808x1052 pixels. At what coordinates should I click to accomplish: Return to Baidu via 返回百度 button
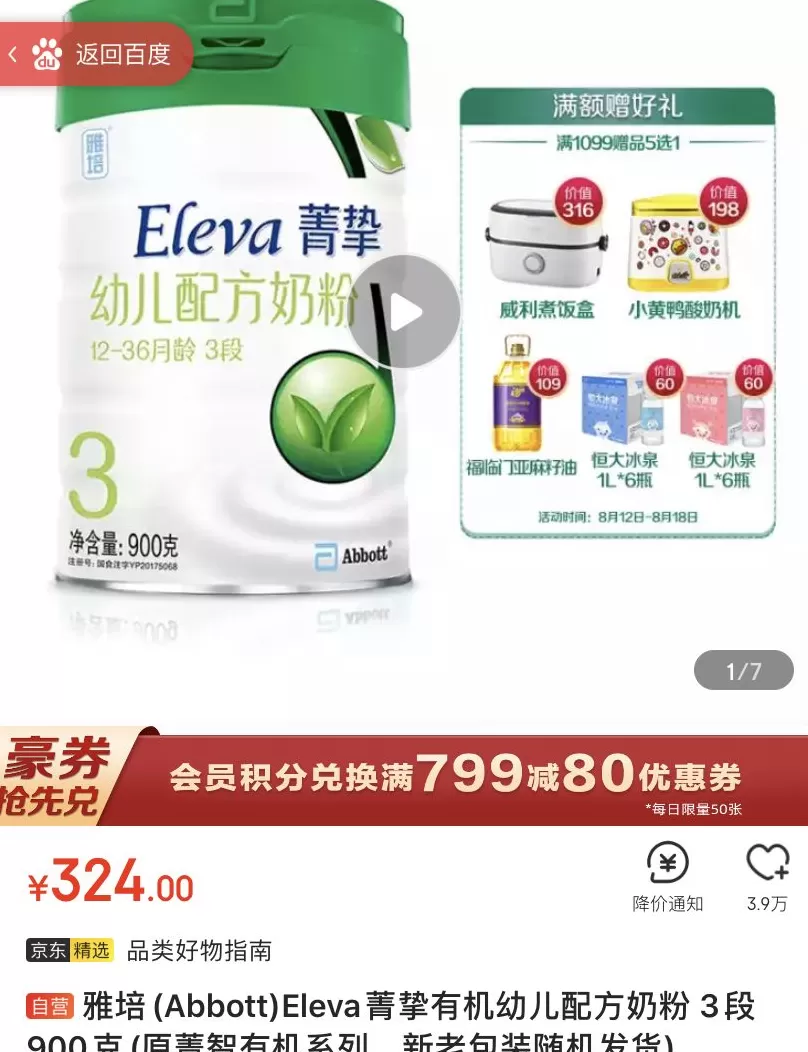click(98, 54)
